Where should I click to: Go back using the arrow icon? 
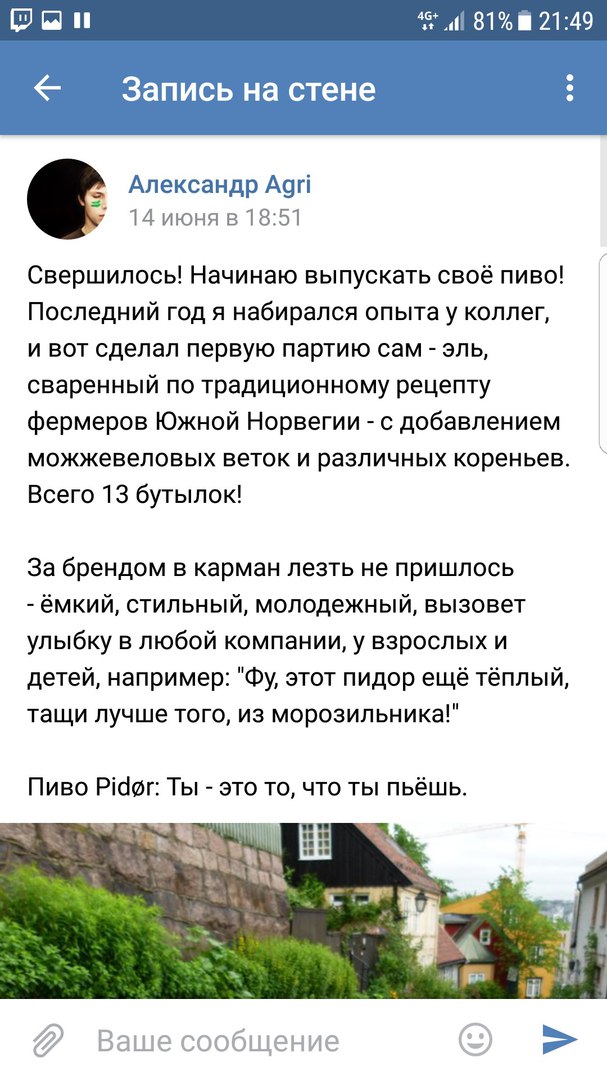[x=47, y=88]
